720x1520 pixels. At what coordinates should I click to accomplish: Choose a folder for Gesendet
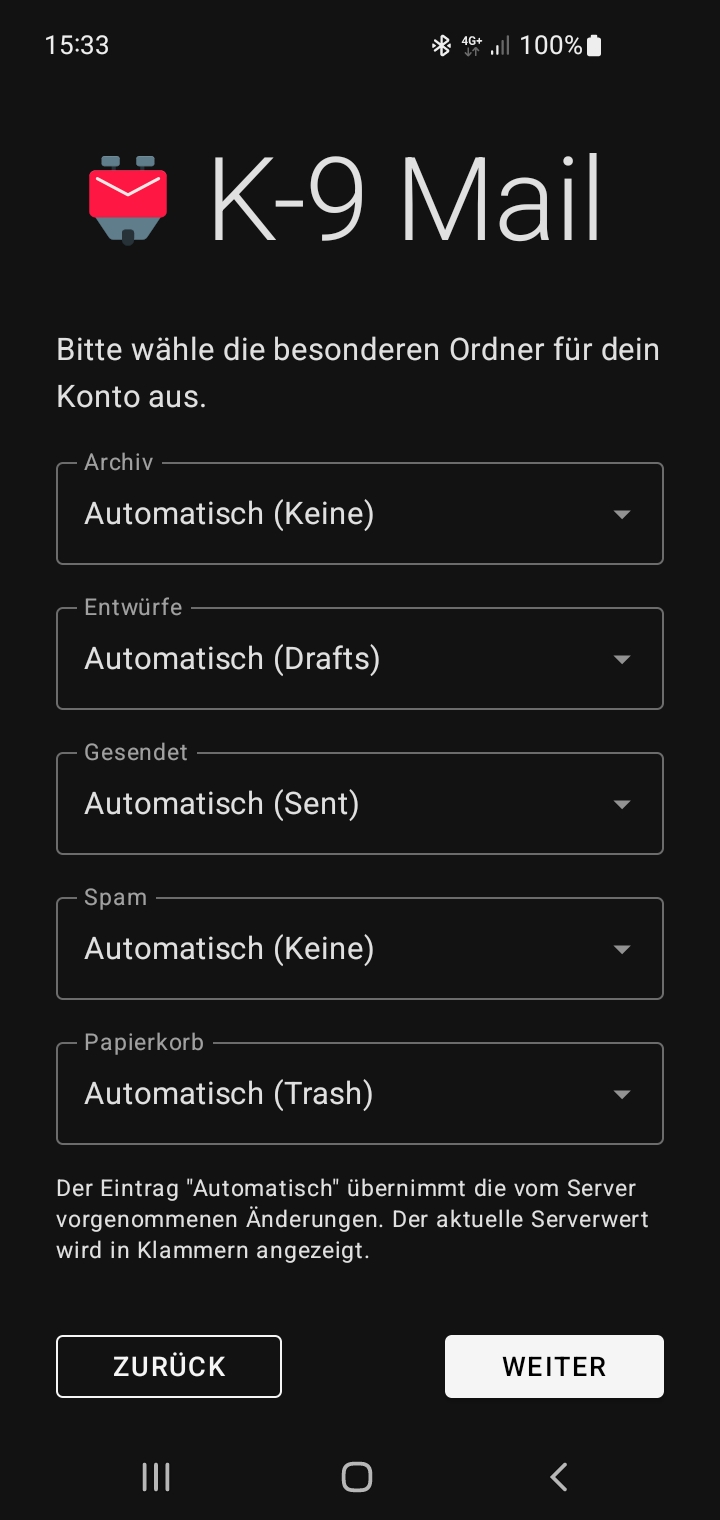[x=360, y=804]
